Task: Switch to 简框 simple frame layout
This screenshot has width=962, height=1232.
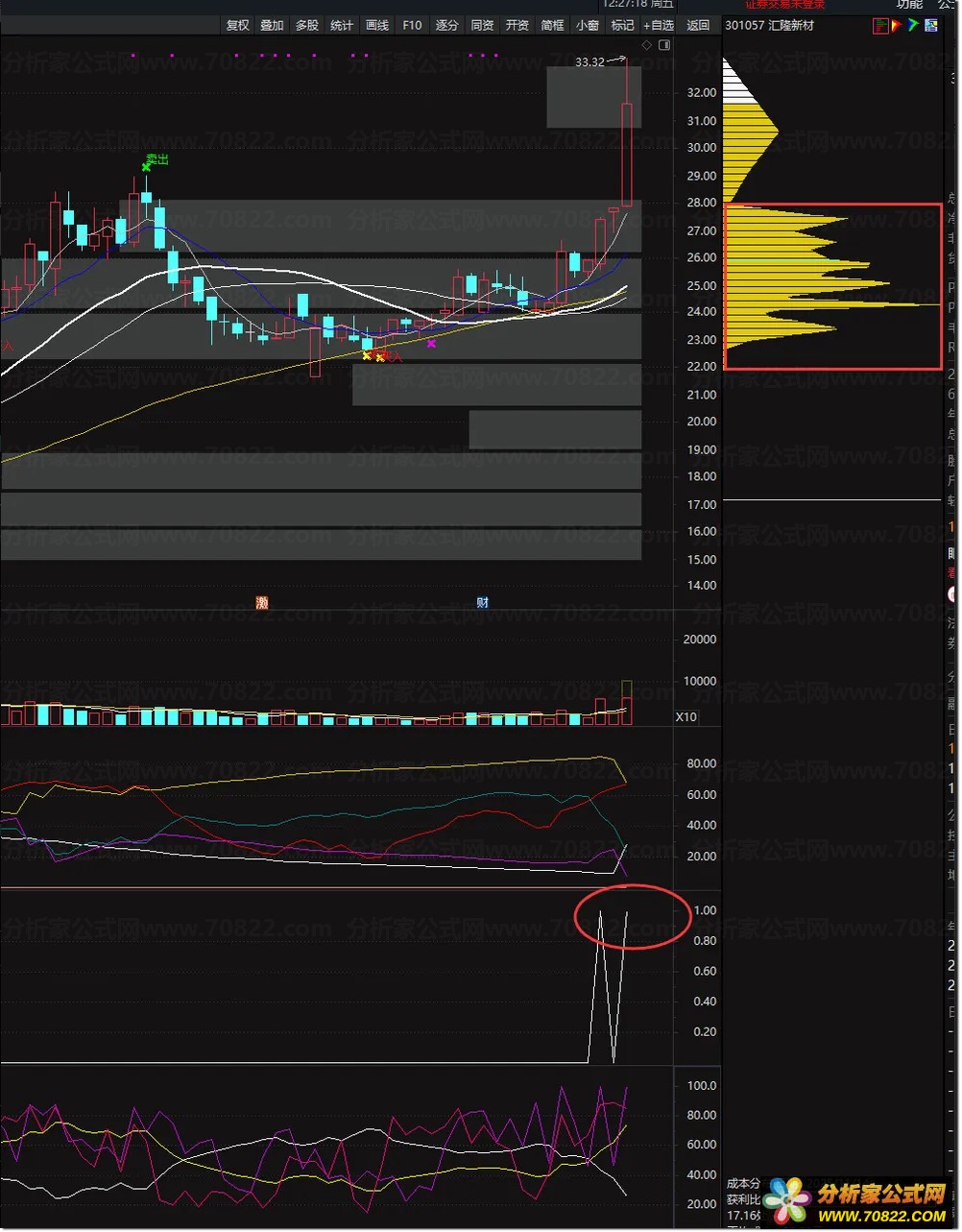Action: tap(552, 25)
